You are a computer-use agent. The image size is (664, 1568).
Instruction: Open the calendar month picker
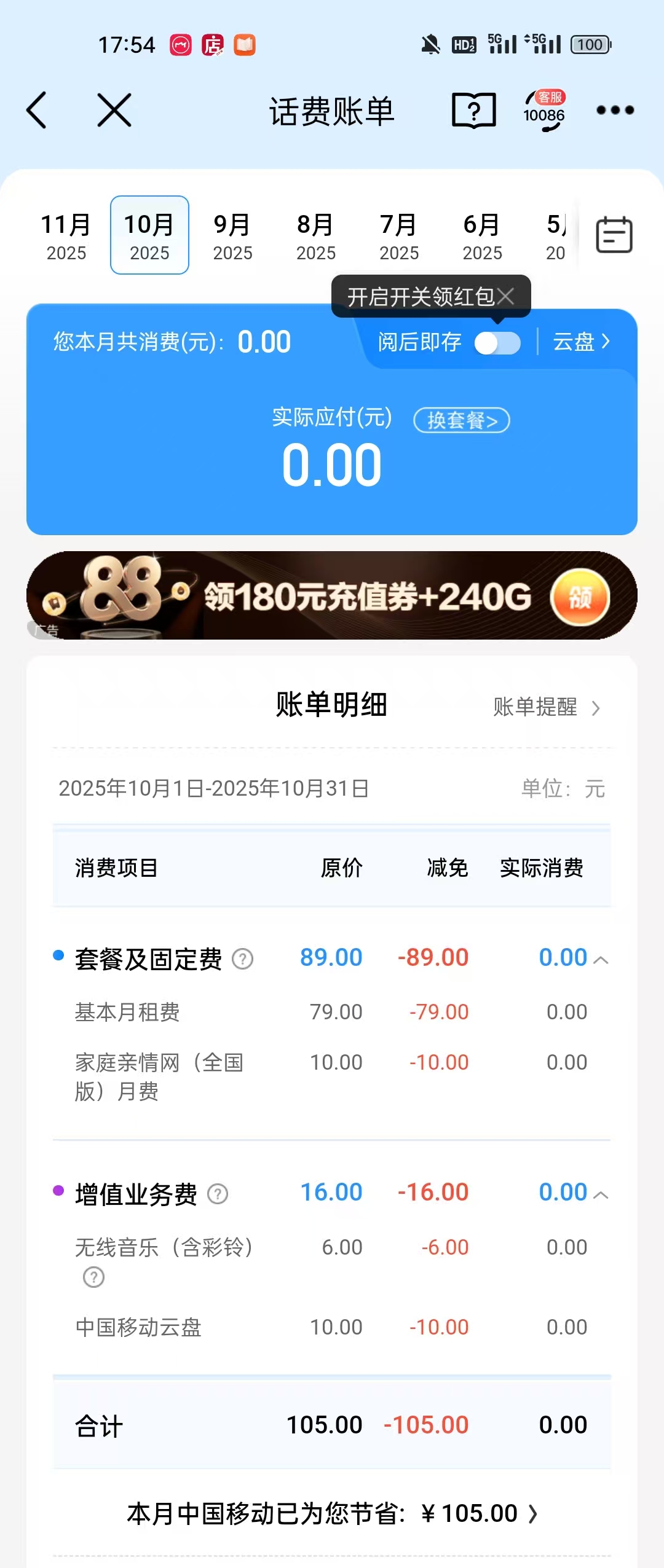click(614, 235)
